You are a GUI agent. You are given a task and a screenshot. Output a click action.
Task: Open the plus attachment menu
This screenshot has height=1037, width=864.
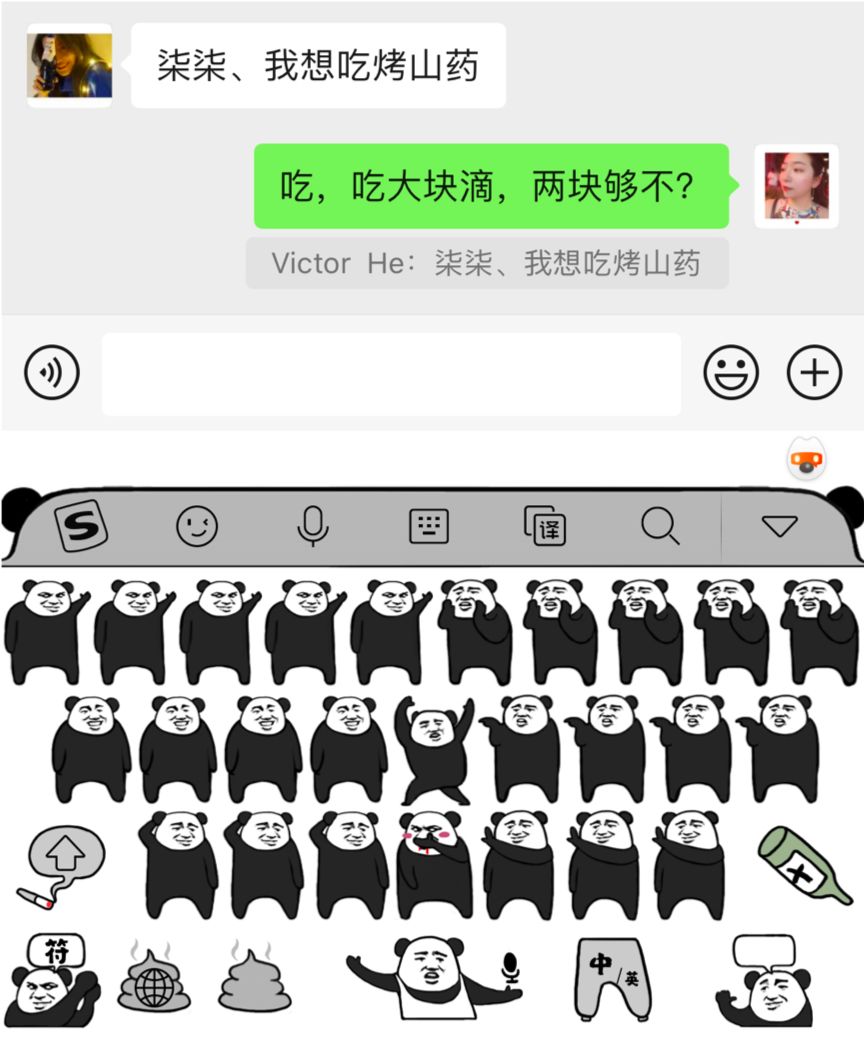[x=814, y=373]
